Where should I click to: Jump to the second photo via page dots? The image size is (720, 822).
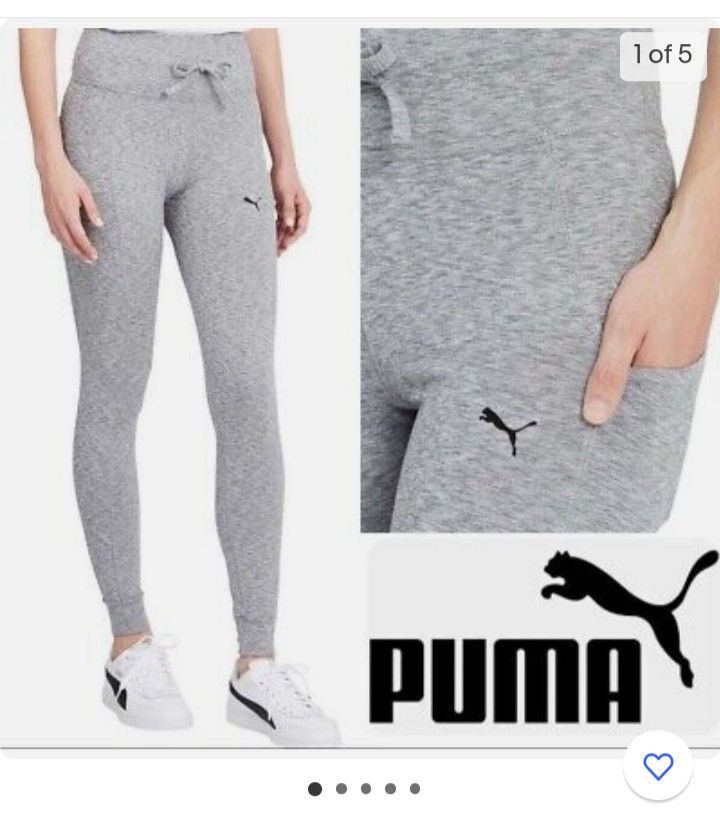click(x=341, y=789)
